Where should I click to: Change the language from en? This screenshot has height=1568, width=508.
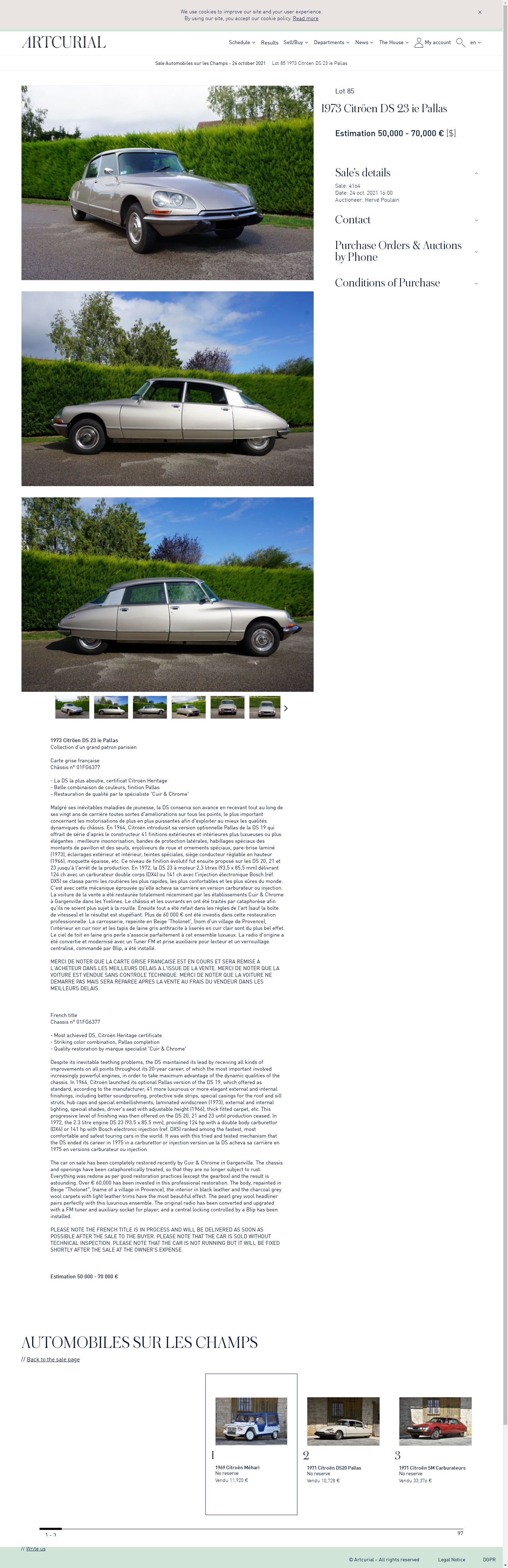[475, 43]
